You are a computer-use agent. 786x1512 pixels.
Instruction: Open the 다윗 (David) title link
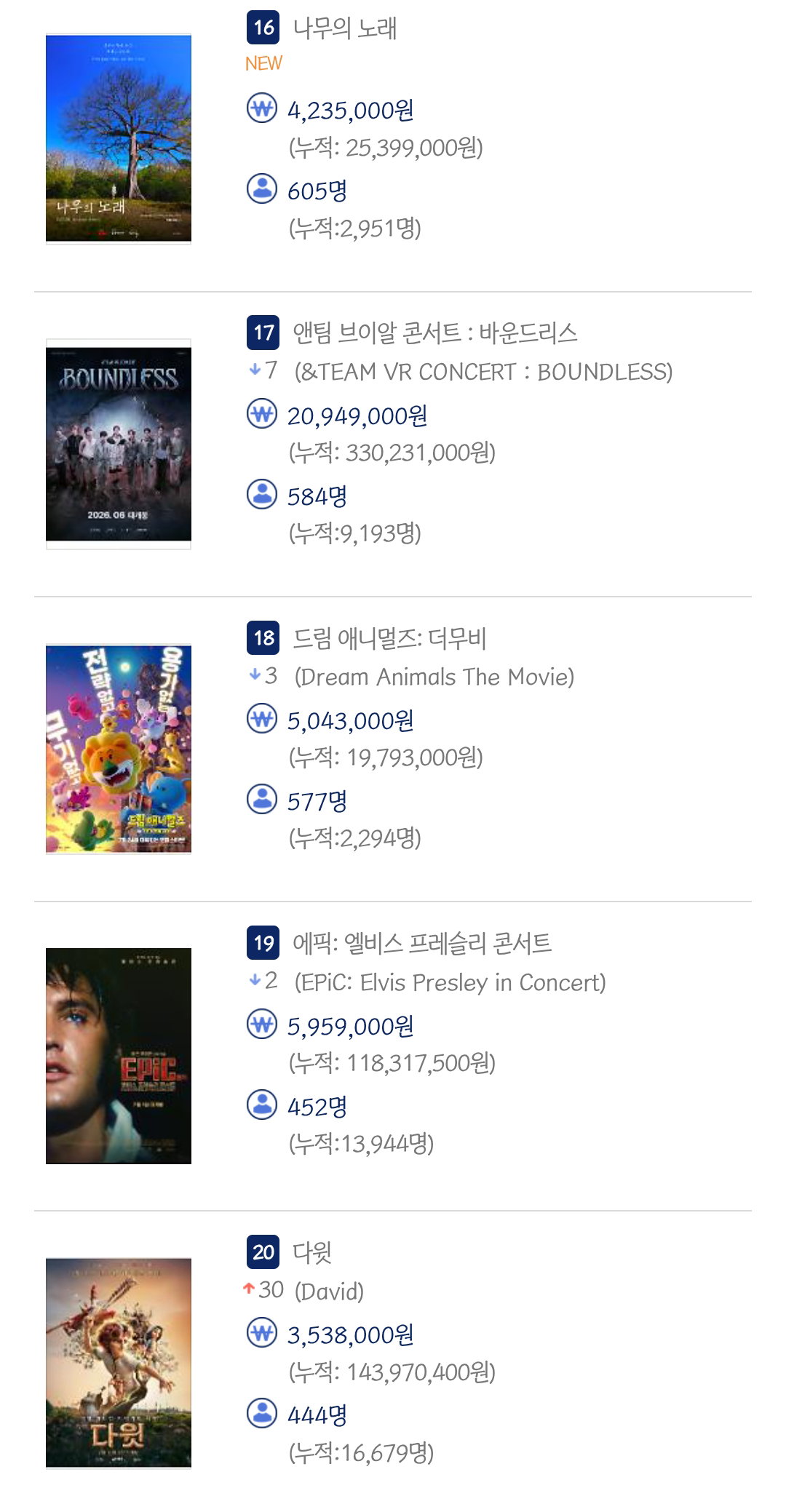point(312,1252)
